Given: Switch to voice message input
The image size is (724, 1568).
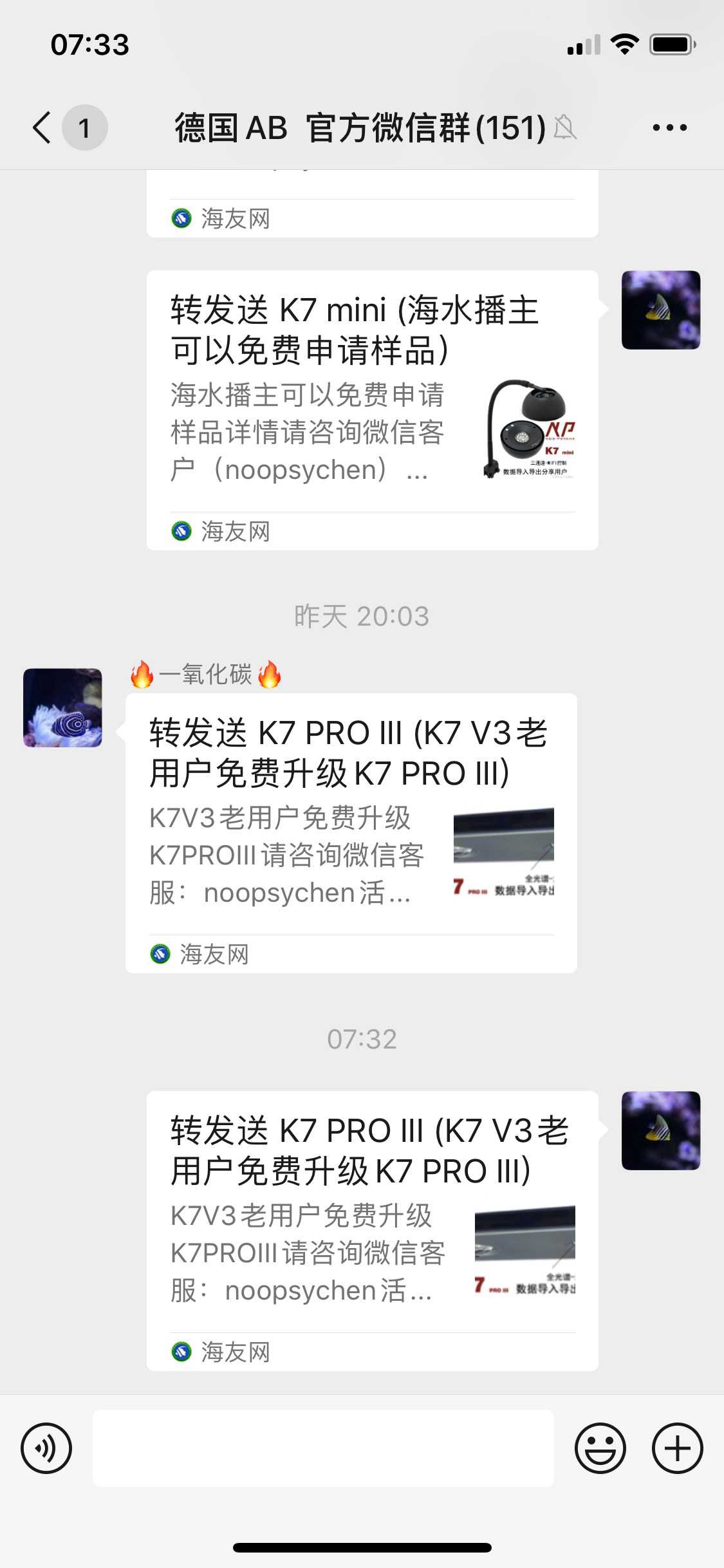Looking at the screenshot, I should coord(46,1448).
